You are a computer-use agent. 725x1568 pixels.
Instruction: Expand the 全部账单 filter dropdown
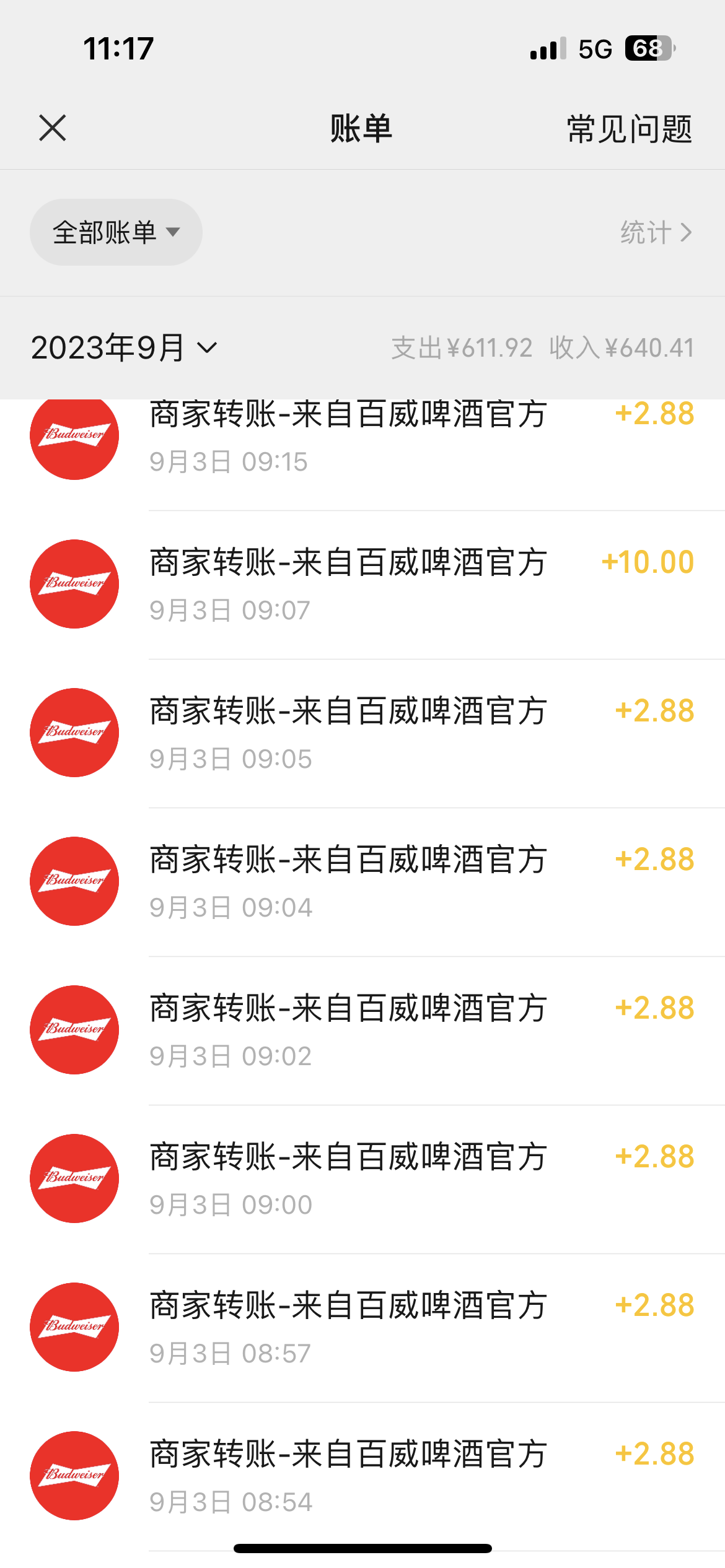point(116,232)
